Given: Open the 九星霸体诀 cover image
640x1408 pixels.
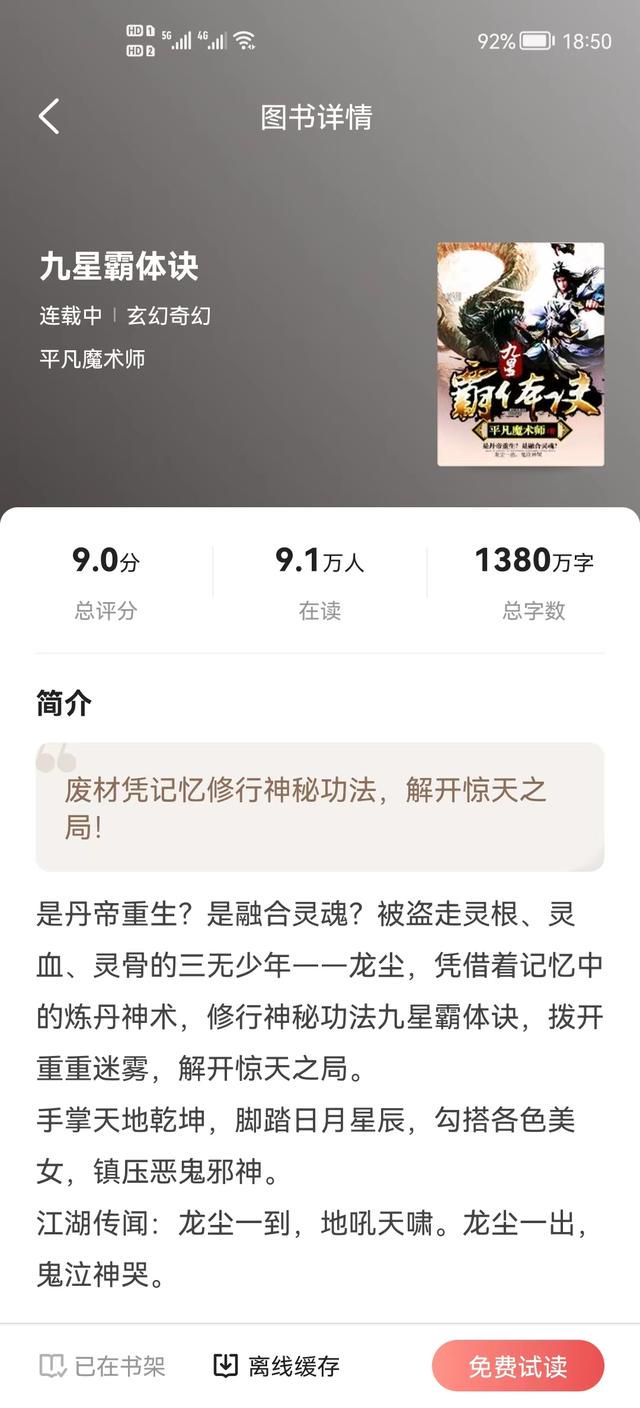Looking at the screenshot, I should (x=520, y=354).
